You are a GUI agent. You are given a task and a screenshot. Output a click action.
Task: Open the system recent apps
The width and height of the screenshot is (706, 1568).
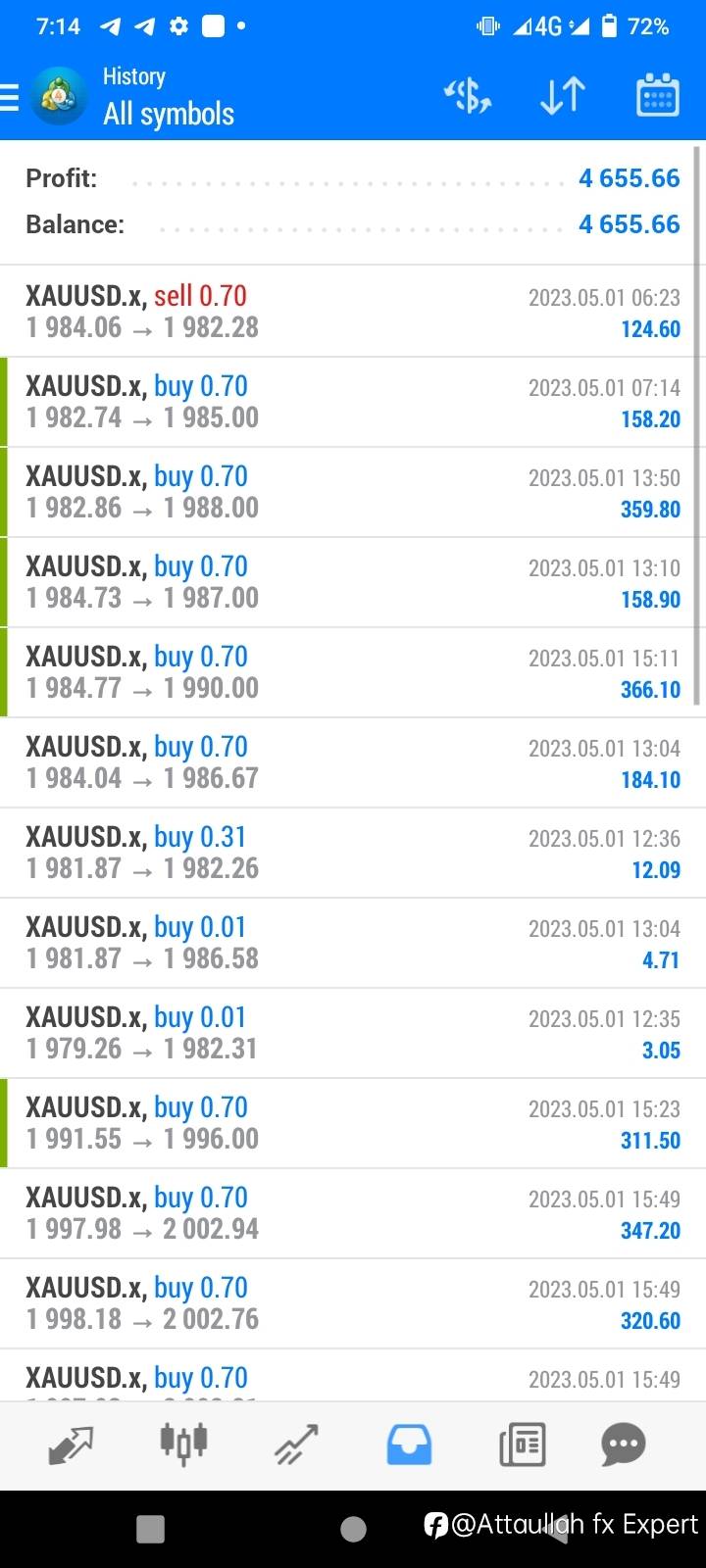pos(150,1529)
